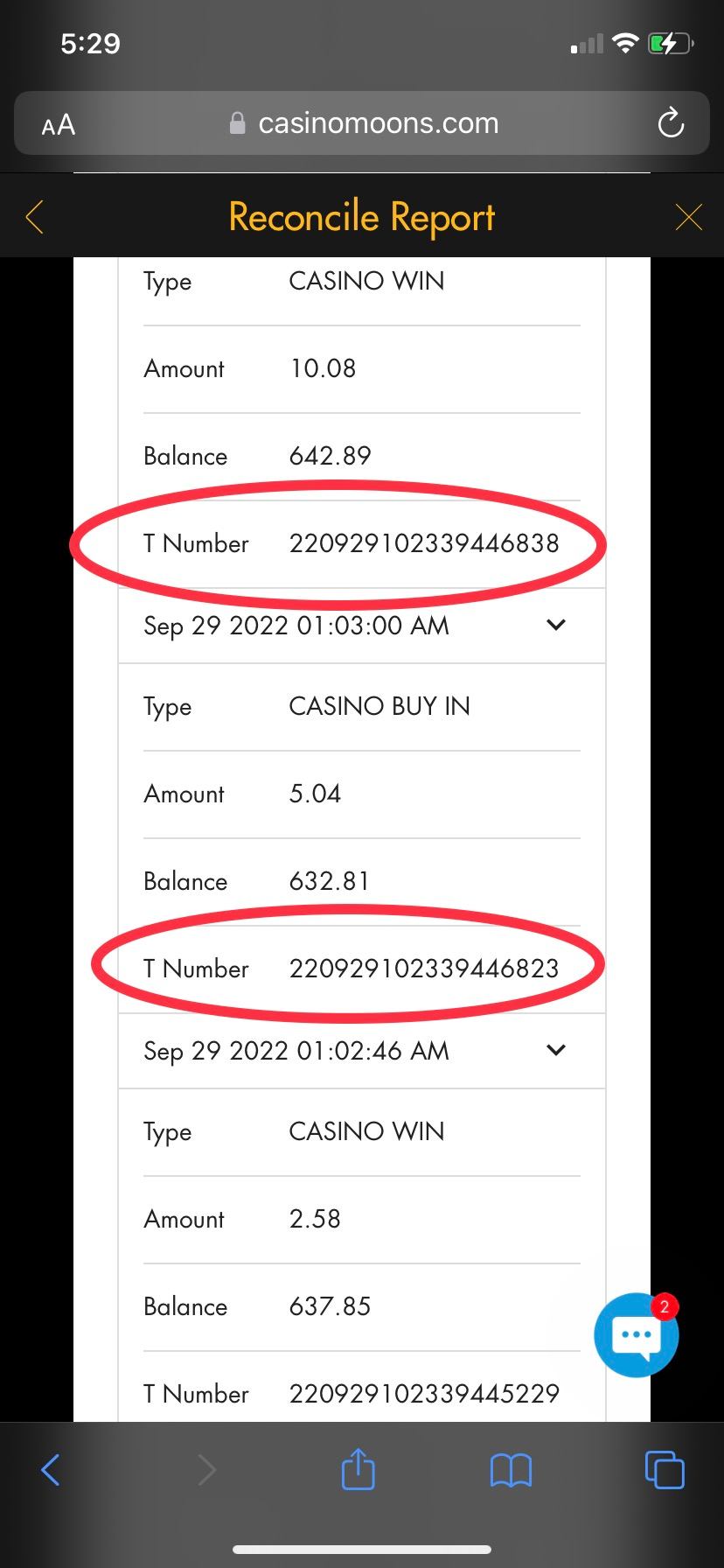Navigate back in Safari
Viewport: 724px width, 1568px height.
[51, 1469]
